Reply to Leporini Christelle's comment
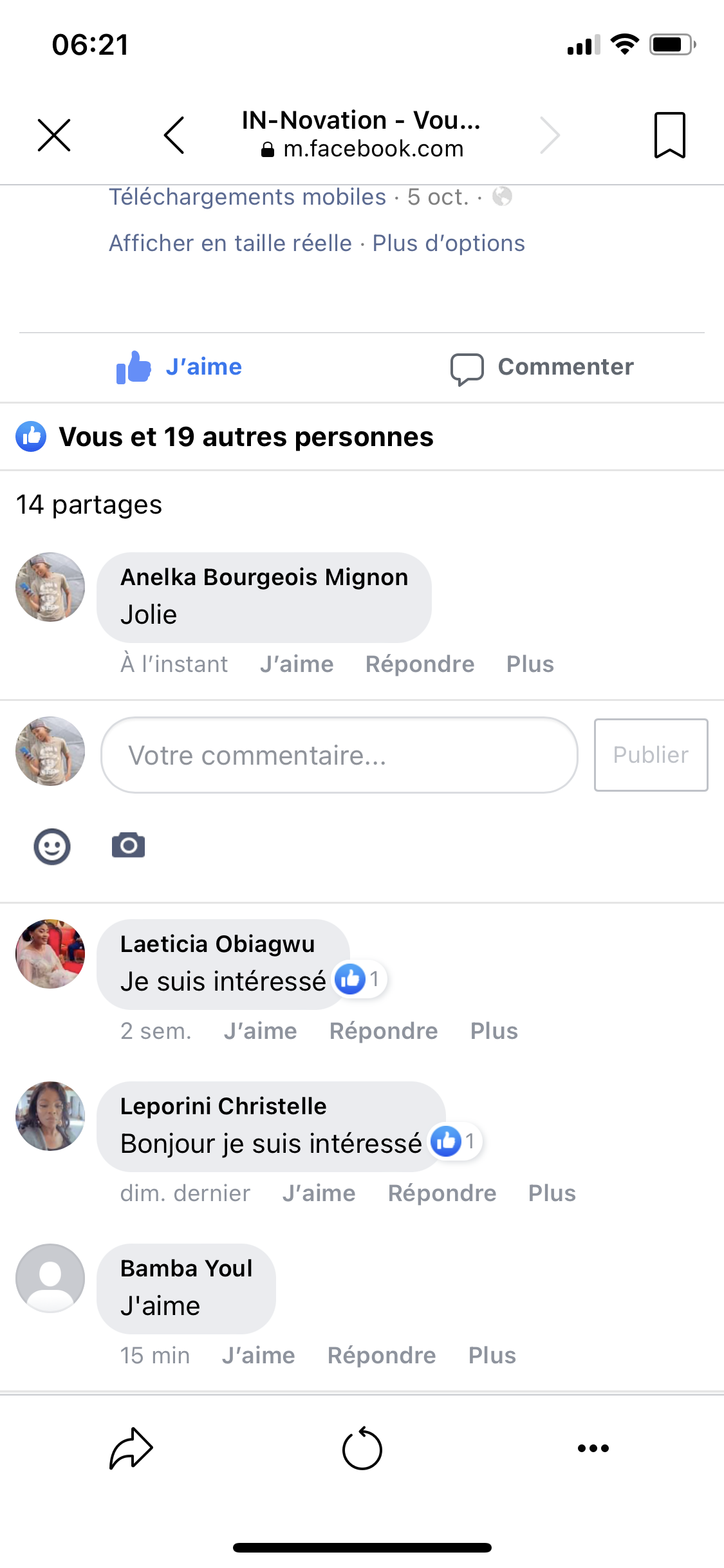 pos(442,1193)
